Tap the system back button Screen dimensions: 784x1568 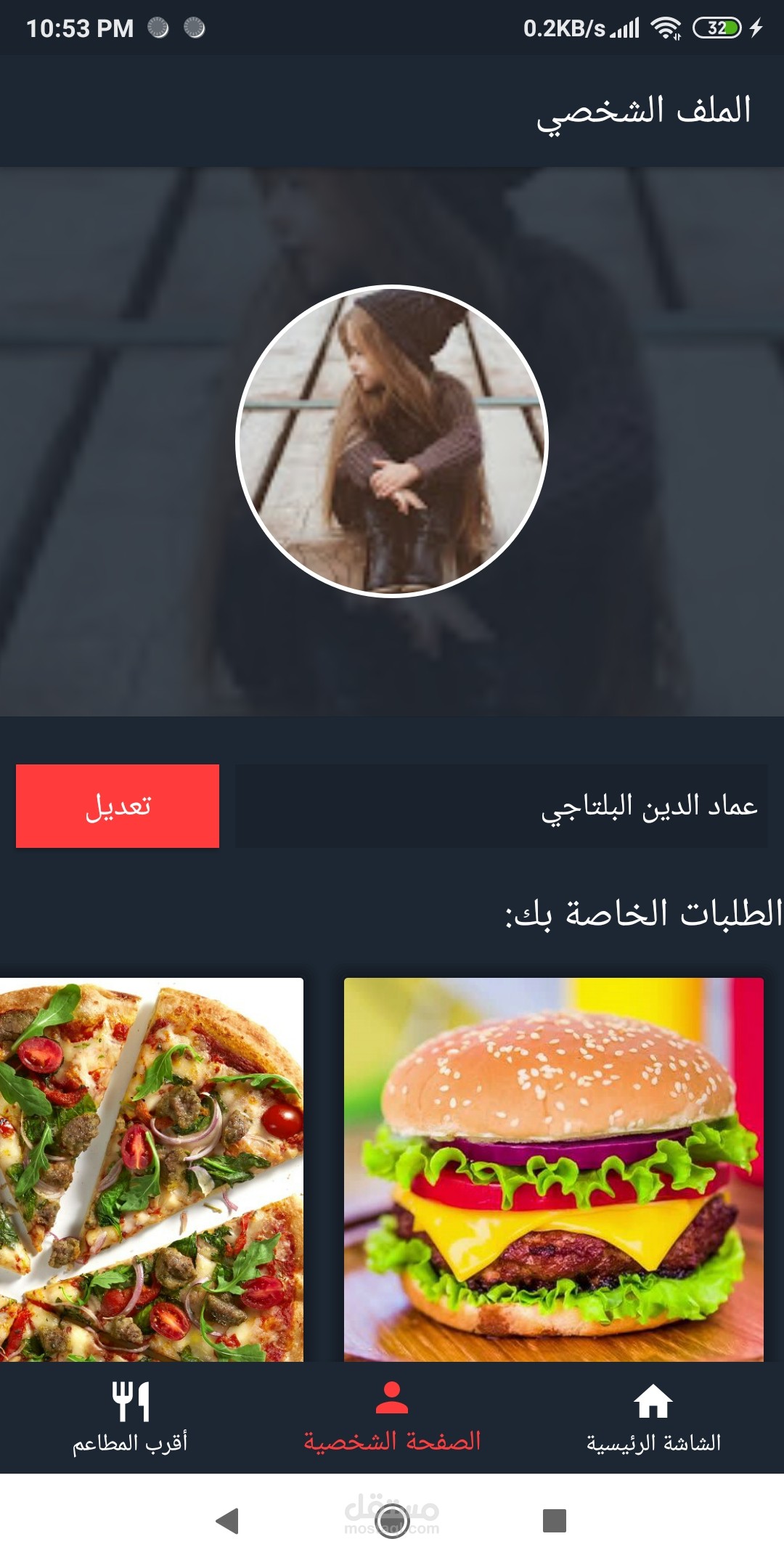(227, 1520)
